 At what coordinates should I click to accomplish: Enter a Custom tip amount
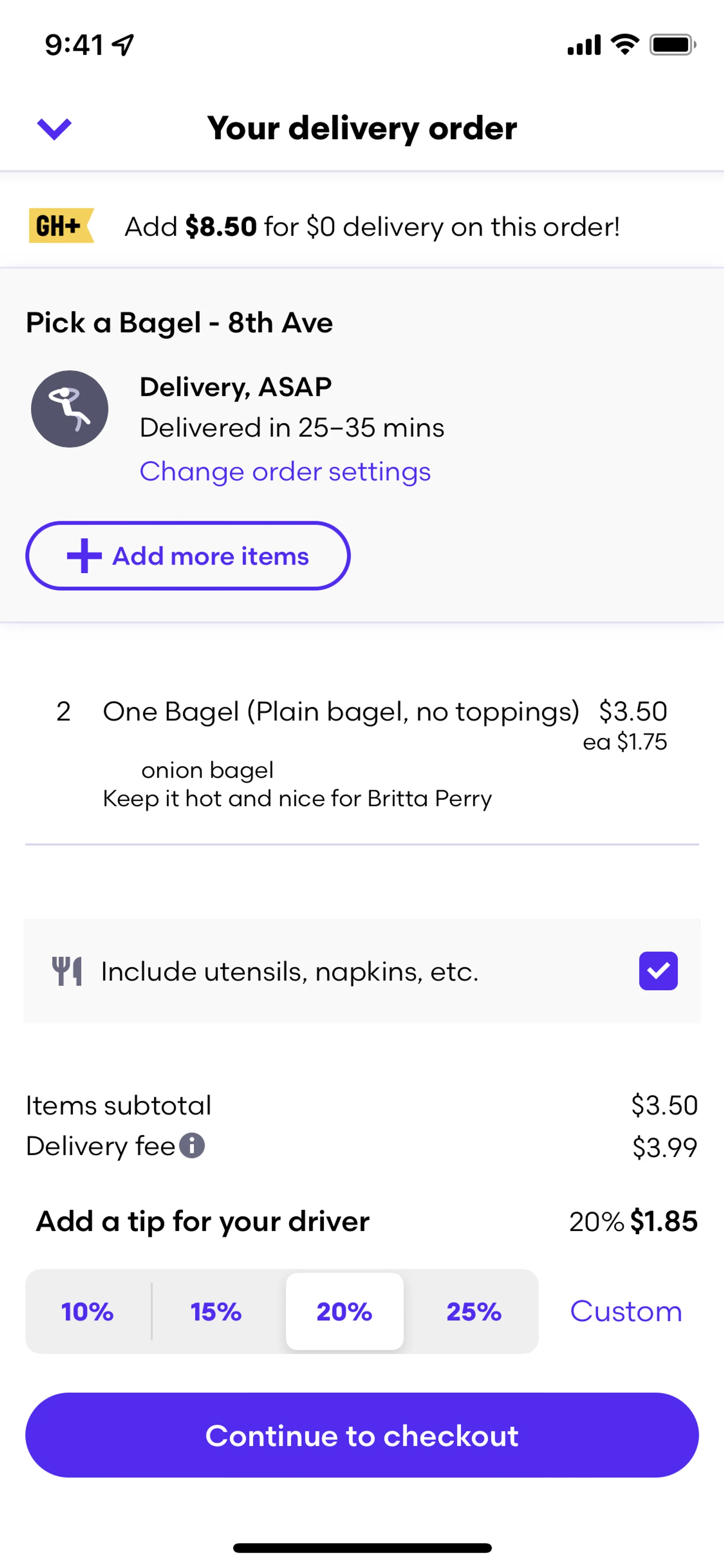click(x=626, y=1312)
